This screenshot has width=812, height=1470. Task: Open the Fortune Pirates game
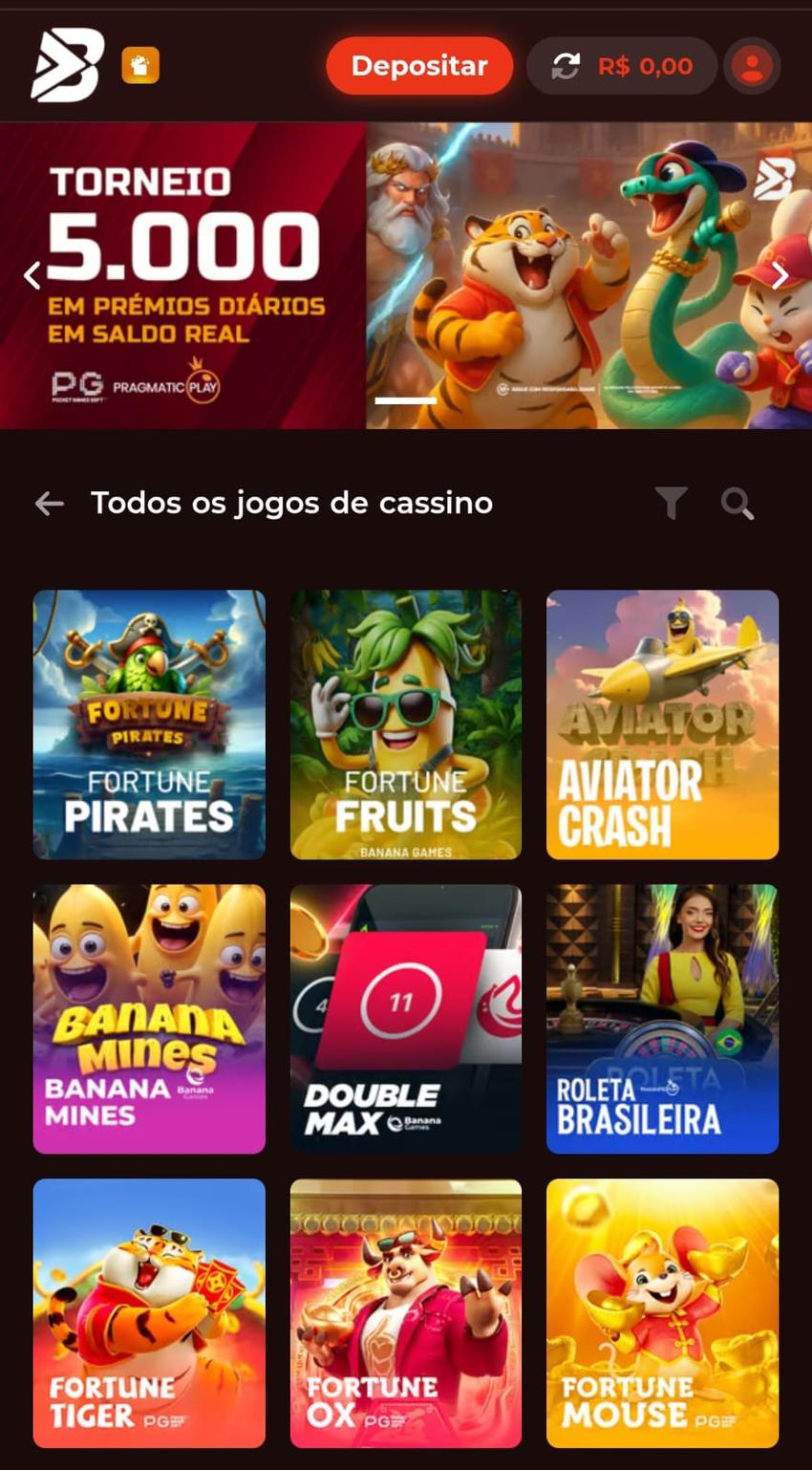coord(149,724)
